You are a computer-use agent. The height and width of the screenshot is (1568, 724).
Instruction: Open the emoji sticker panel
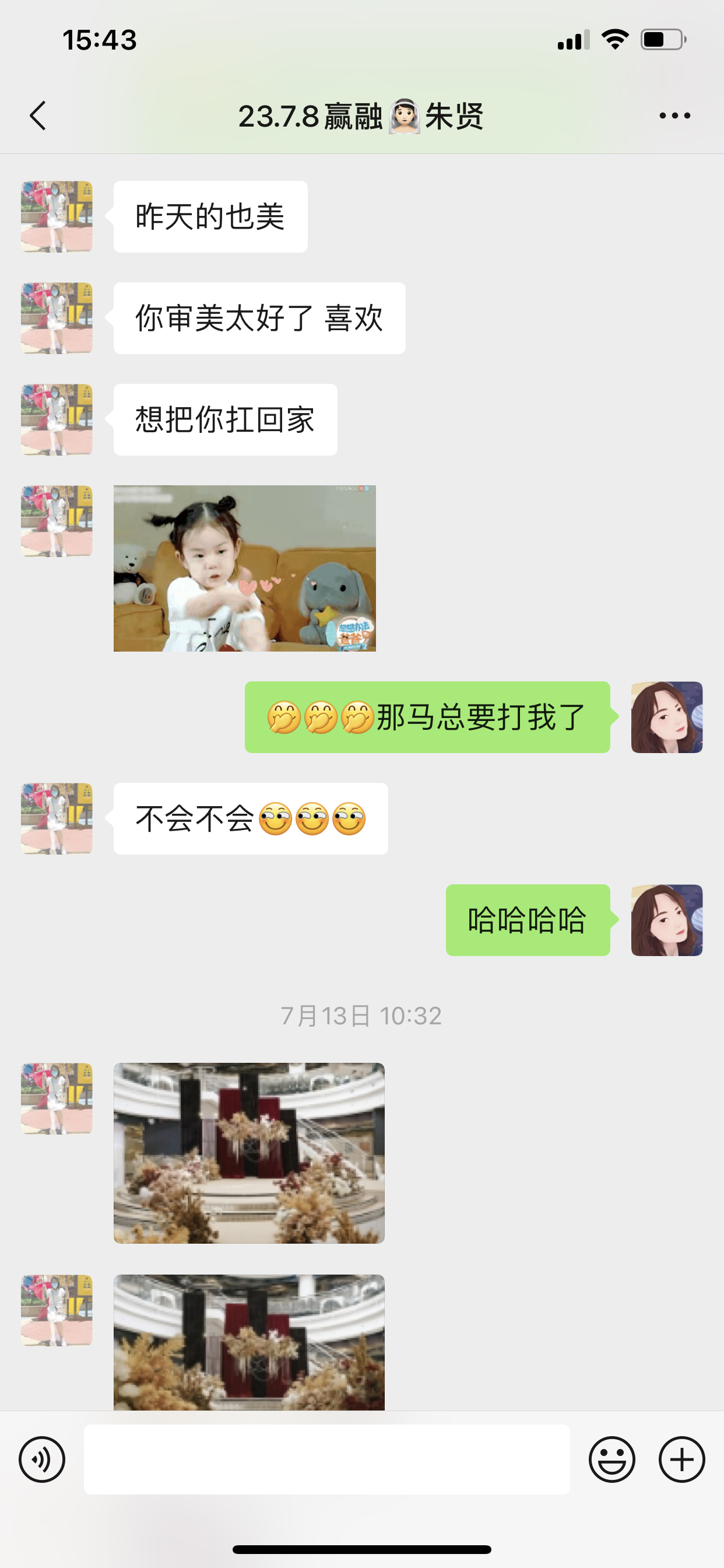point(611,1459)
